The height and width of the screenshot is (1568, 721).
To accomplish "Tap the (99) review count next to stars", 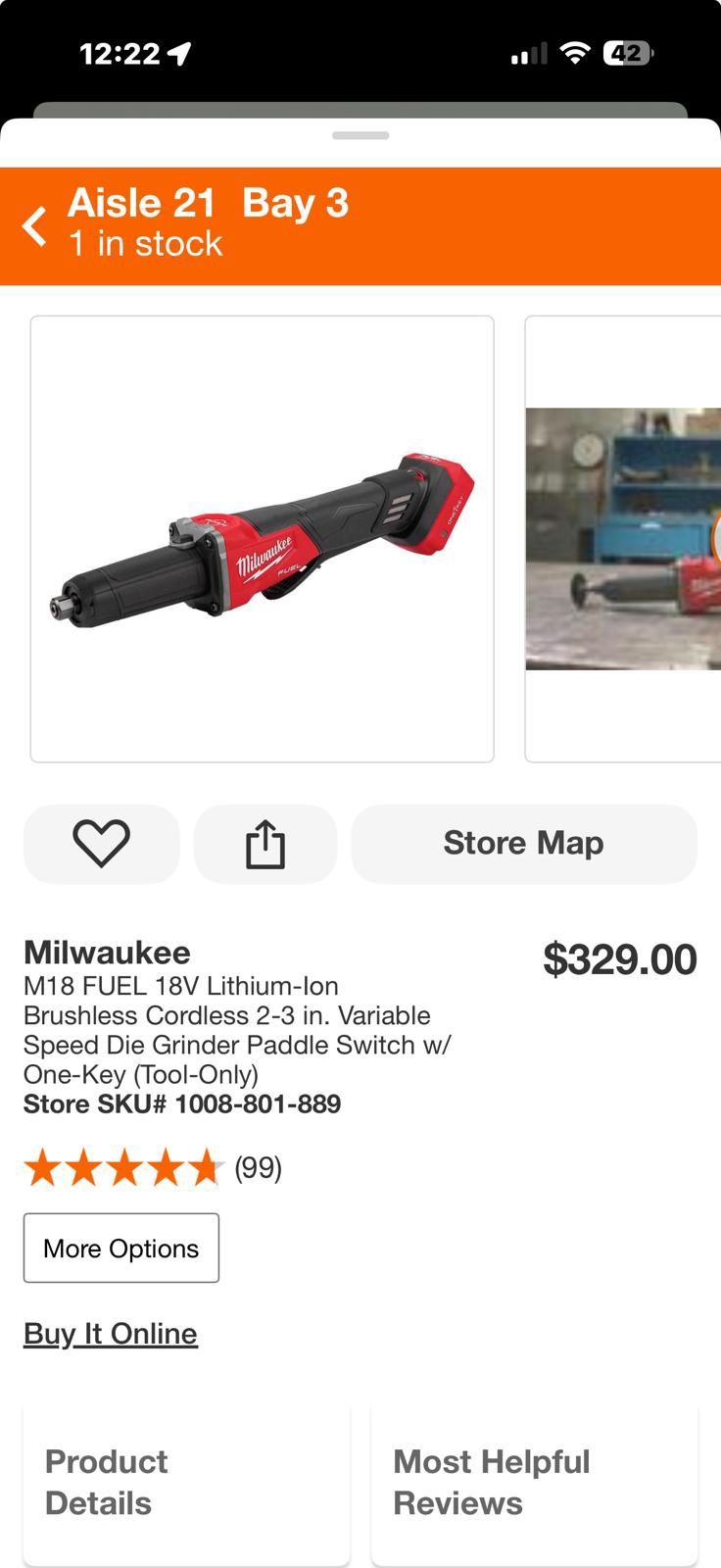I will (x=256, y=1167).
